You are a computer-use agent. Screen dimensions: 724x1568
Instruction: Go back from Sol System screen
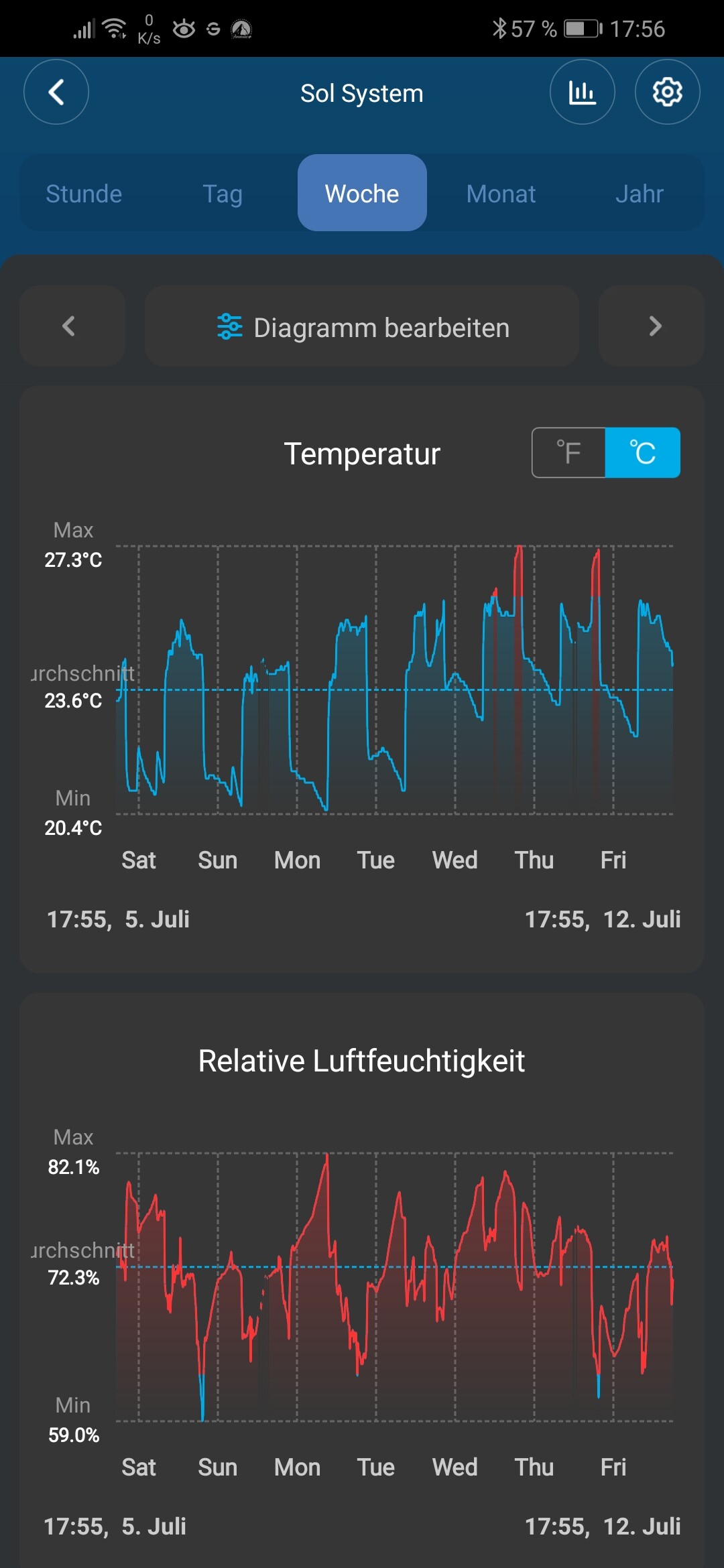coord(56,92)
